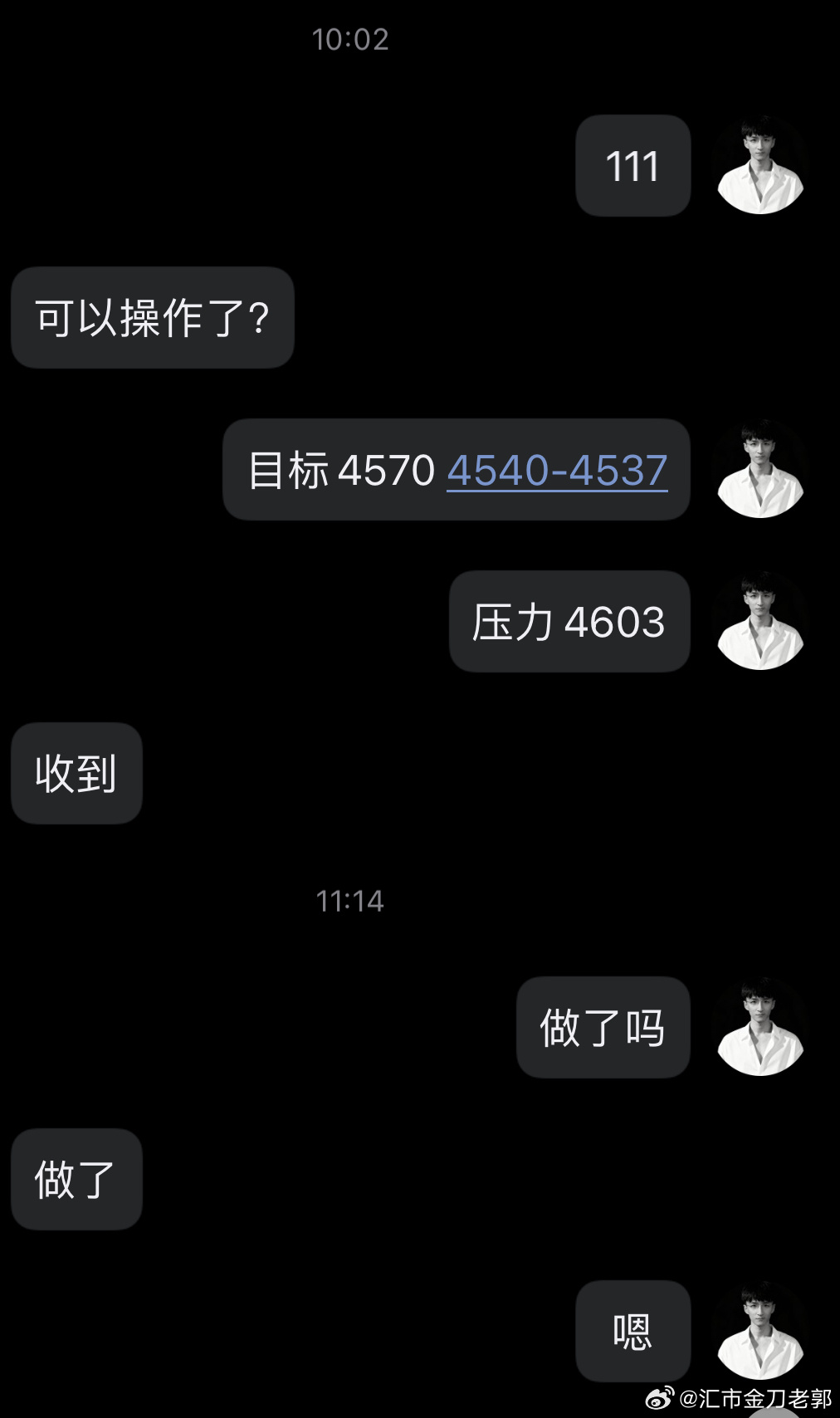This screenshot has height=1418, width=840.
Task: Click the "111" message bubble
Action: [632, 165]
